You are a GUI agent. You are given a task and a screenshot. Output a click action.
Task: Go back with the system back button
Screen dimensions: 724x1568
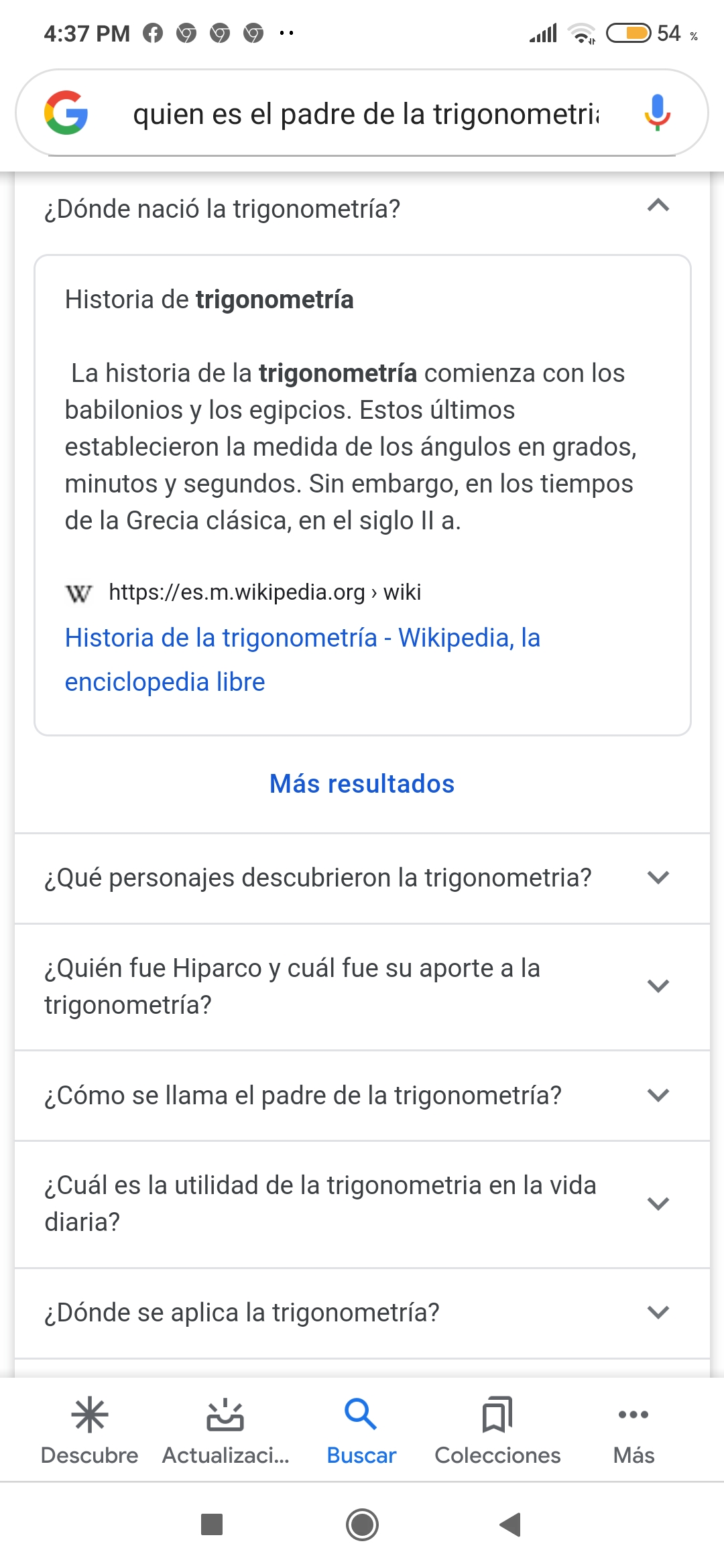[510, 1524]
